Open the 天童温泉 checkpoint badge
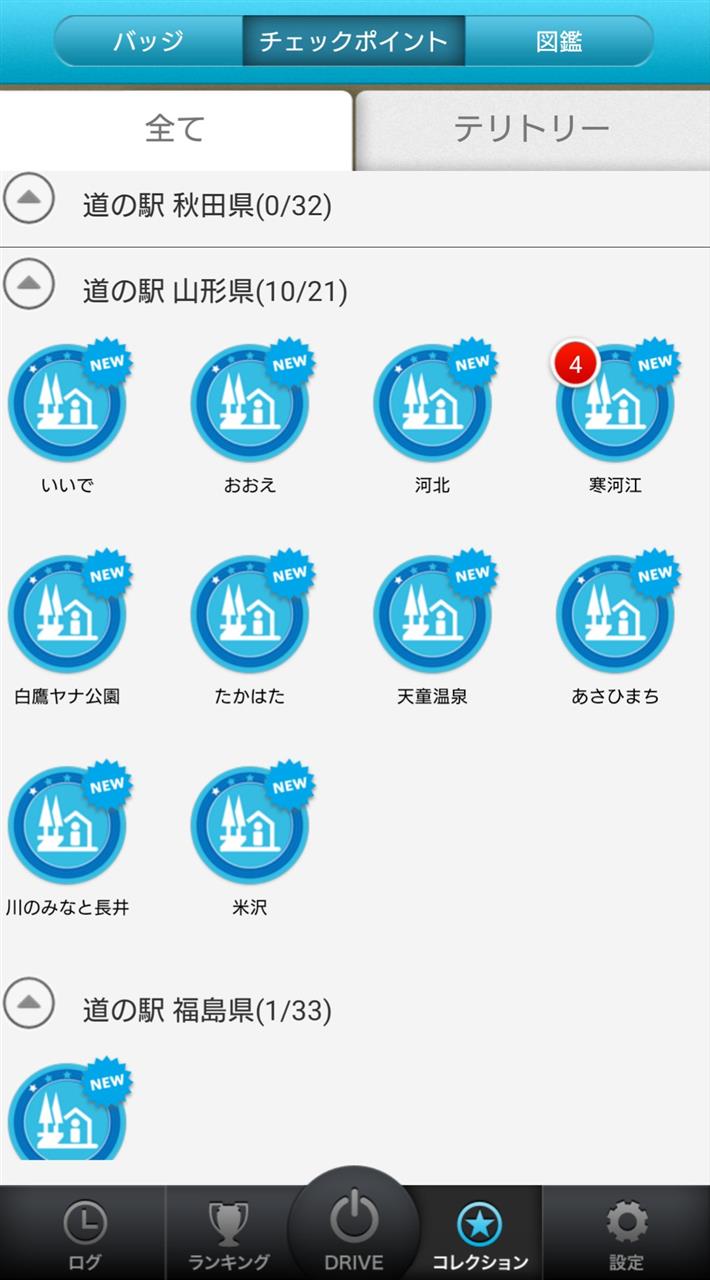 point(433,614)
